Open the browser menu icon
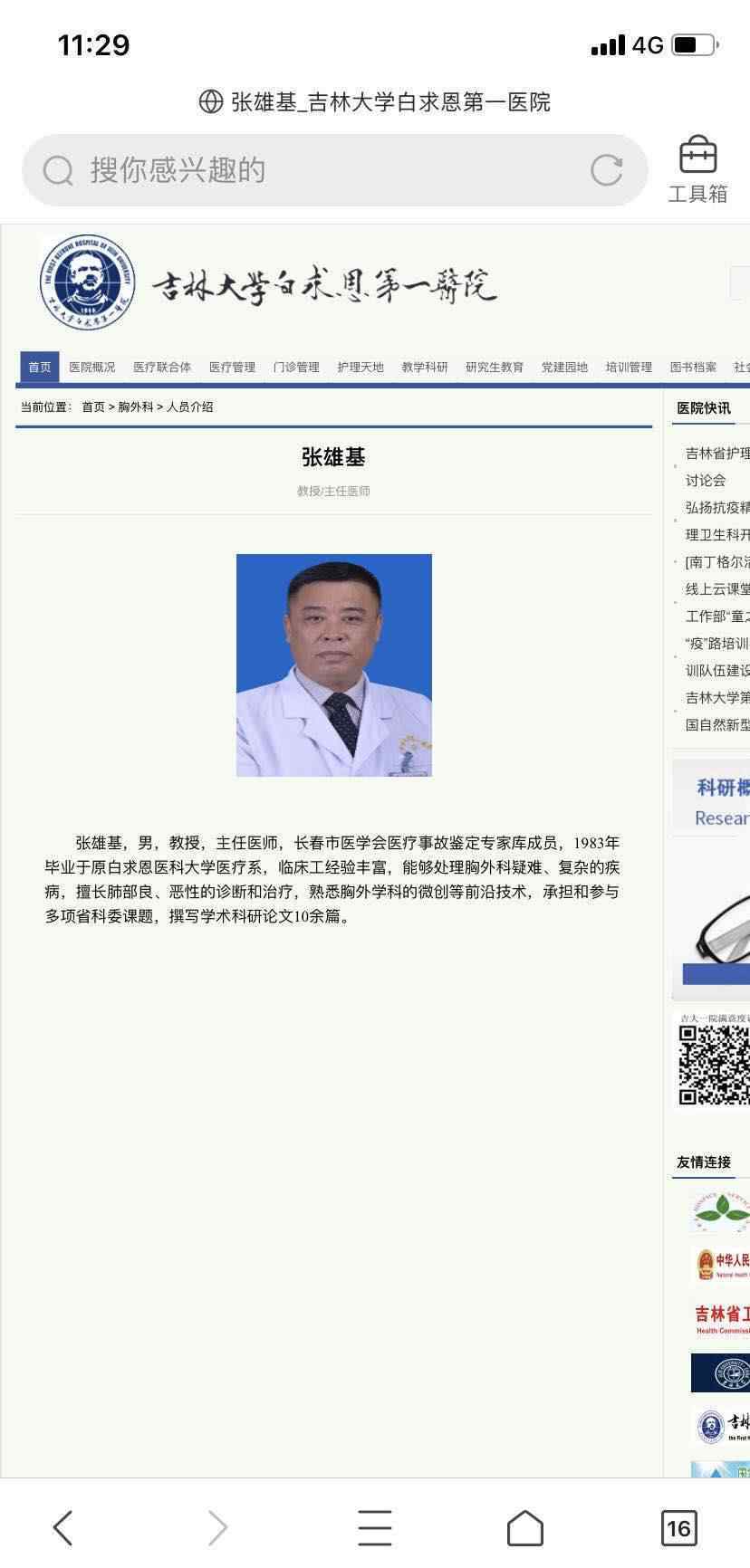 [374, 1527]
